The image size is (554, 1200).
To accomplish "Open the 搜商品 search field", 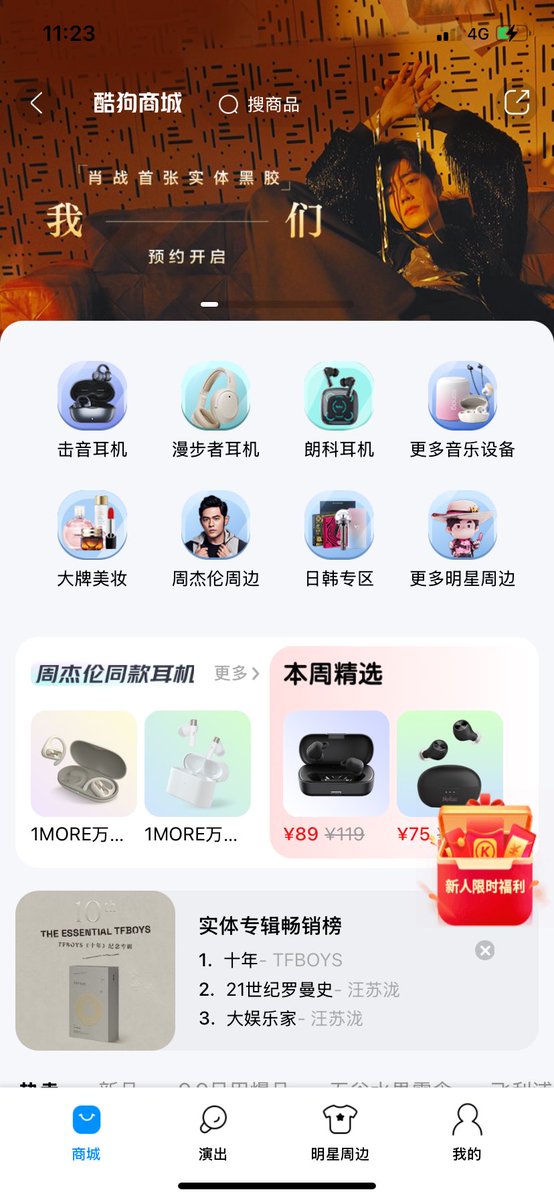I will click(259, 104).
